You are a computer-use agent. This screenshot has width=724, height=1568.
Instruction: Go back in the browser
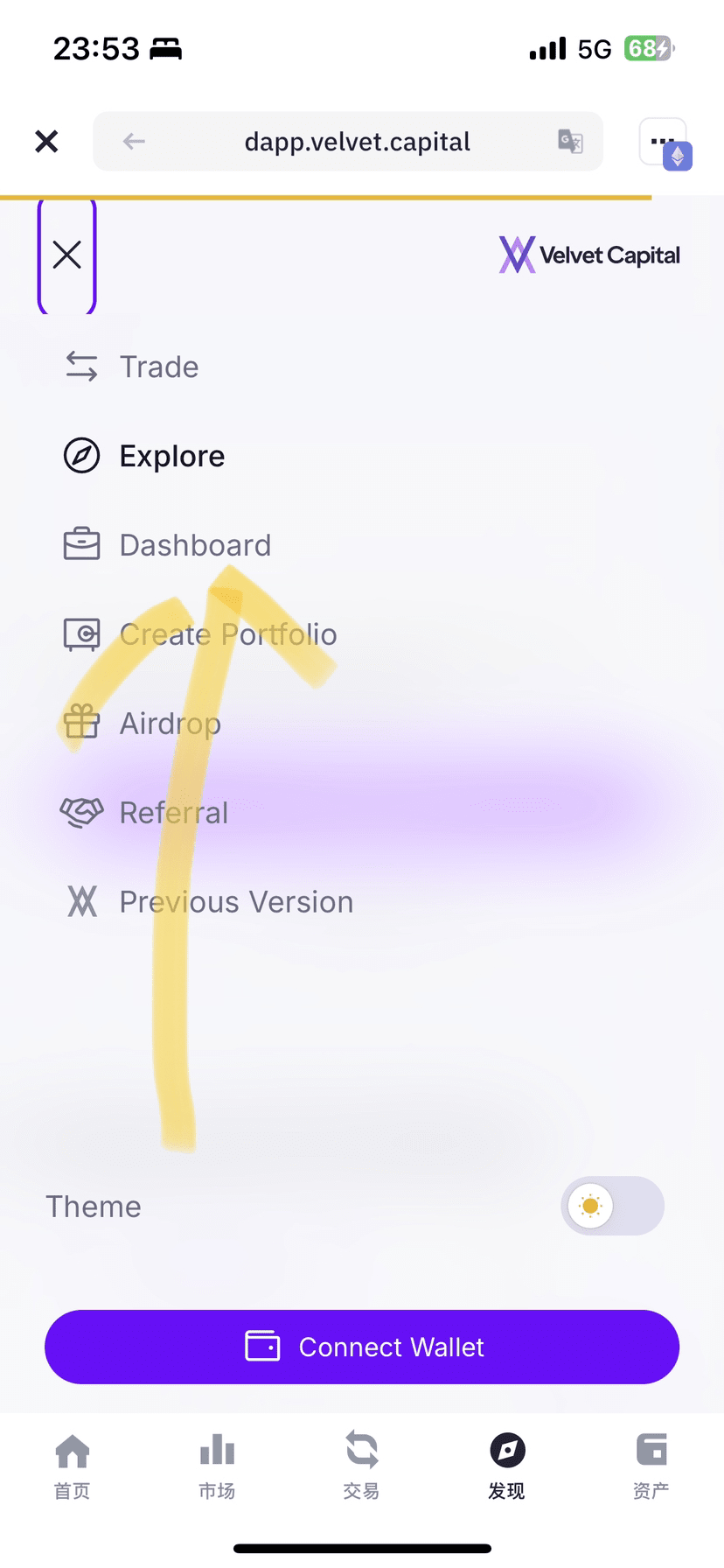[134, 141]
